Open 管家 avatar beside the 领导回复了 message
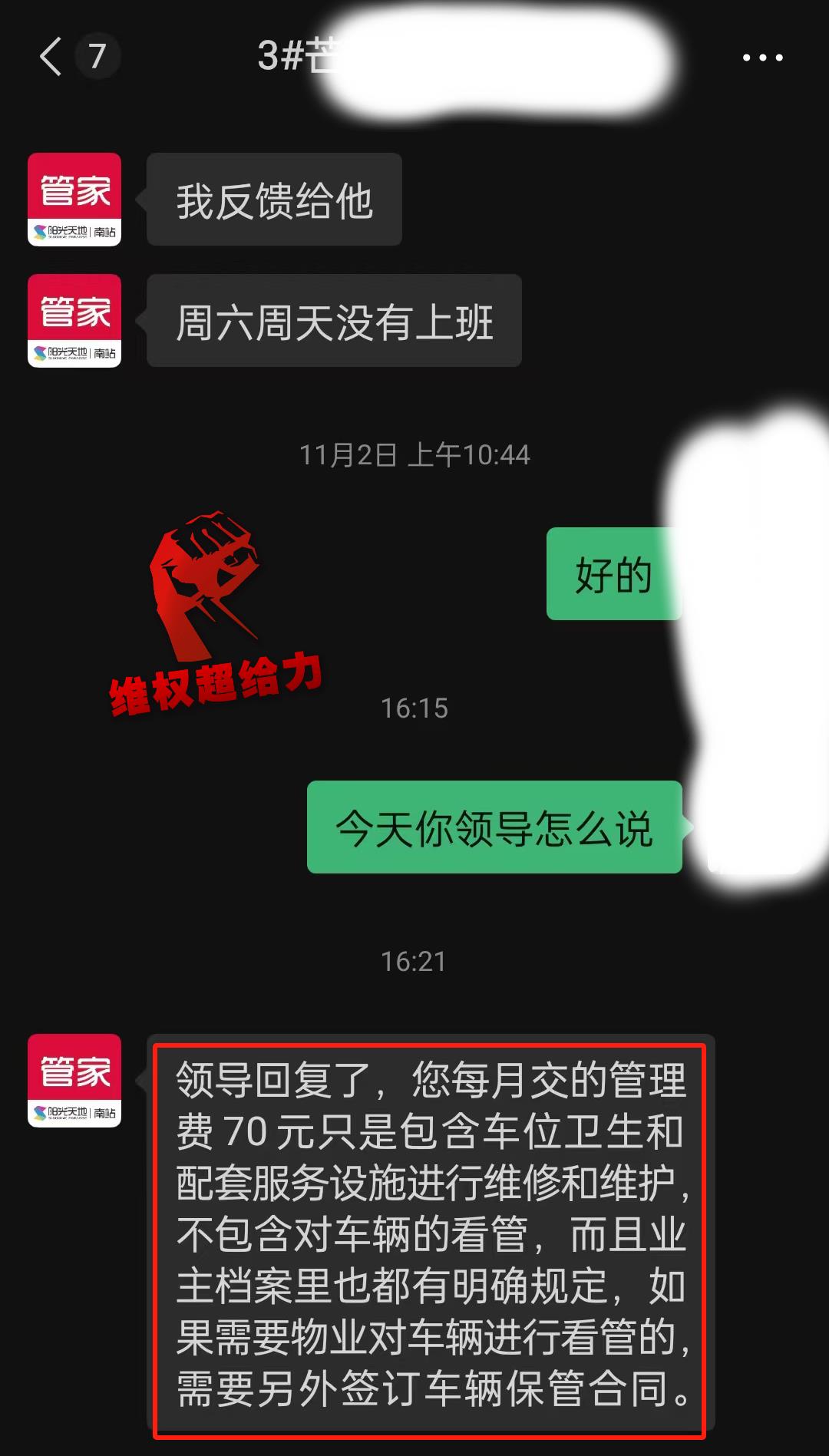This screenshot has height=1456, width=829. (74, 1080)
